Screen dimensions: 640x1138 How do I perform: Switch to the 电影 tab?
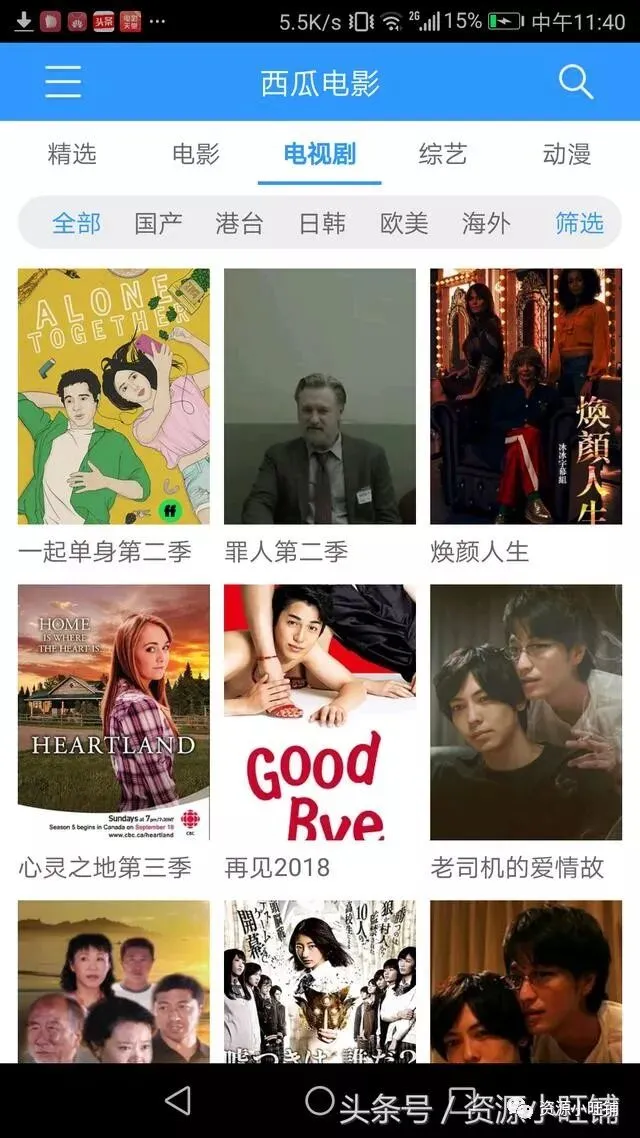click(196, 154)
